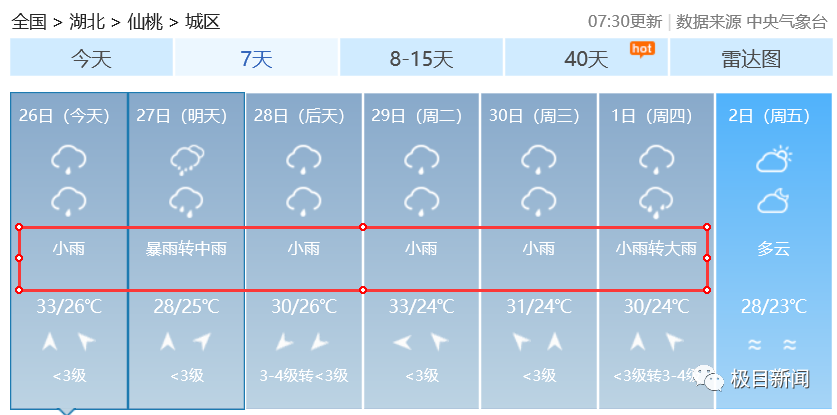Viewport: 837px width, 415px height.
Task: Open the 8-15天 forecast tab
Action: 421,58
